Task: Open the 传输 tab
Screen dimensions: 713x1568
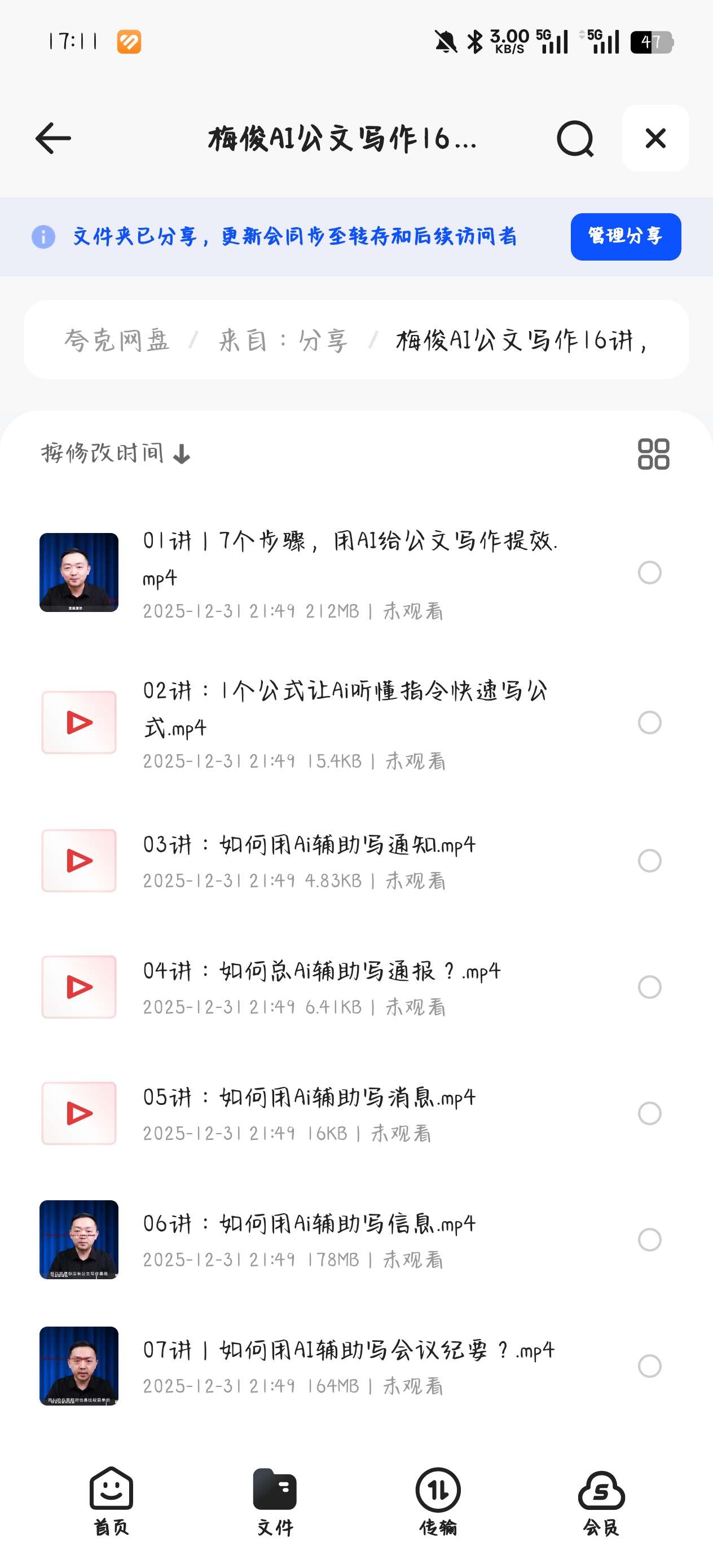Action: pos(438,1501)
